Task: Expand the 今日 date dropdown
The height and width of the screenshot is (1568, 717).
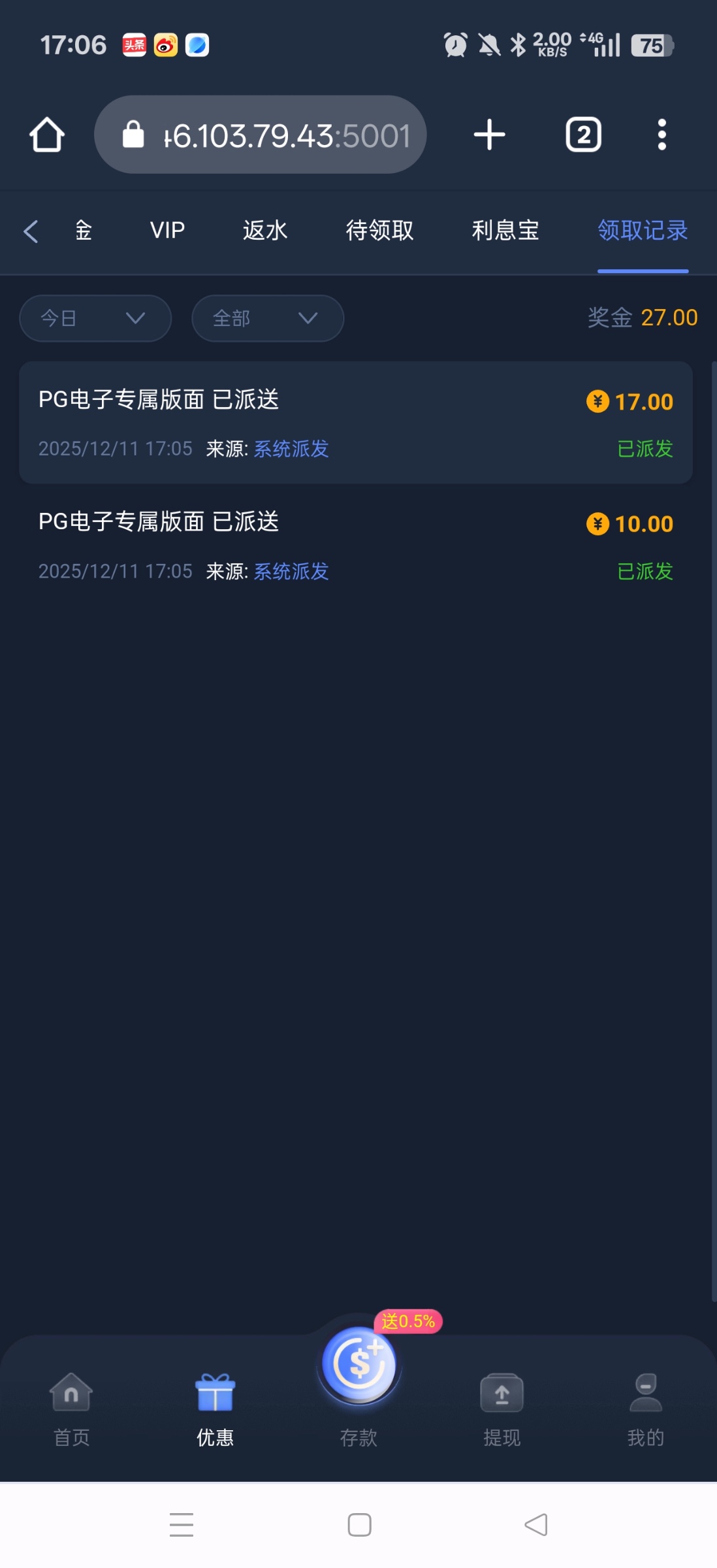Action: coord(95,318)
